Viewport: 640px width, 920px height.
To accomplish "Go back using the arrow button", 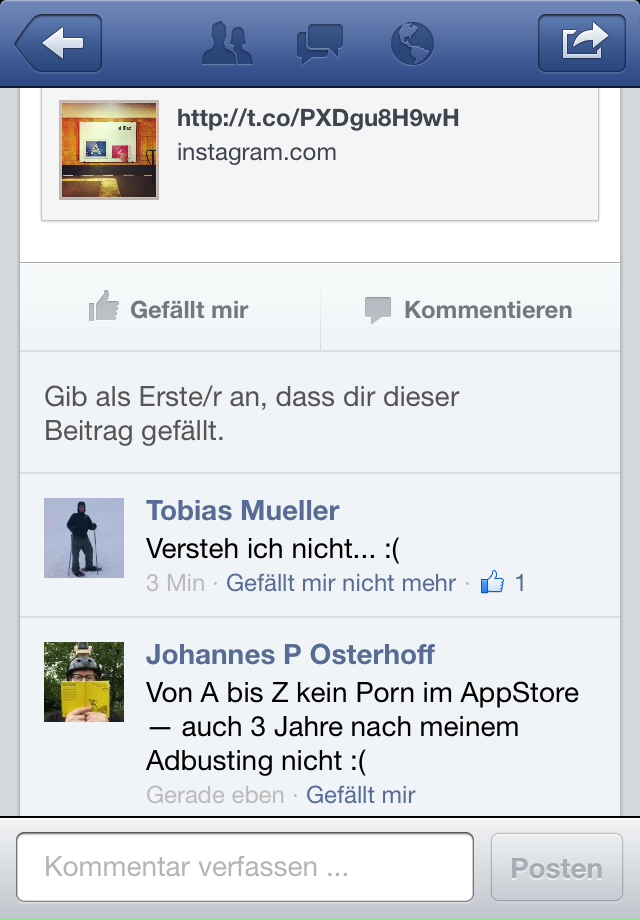I will coord(58,43).
